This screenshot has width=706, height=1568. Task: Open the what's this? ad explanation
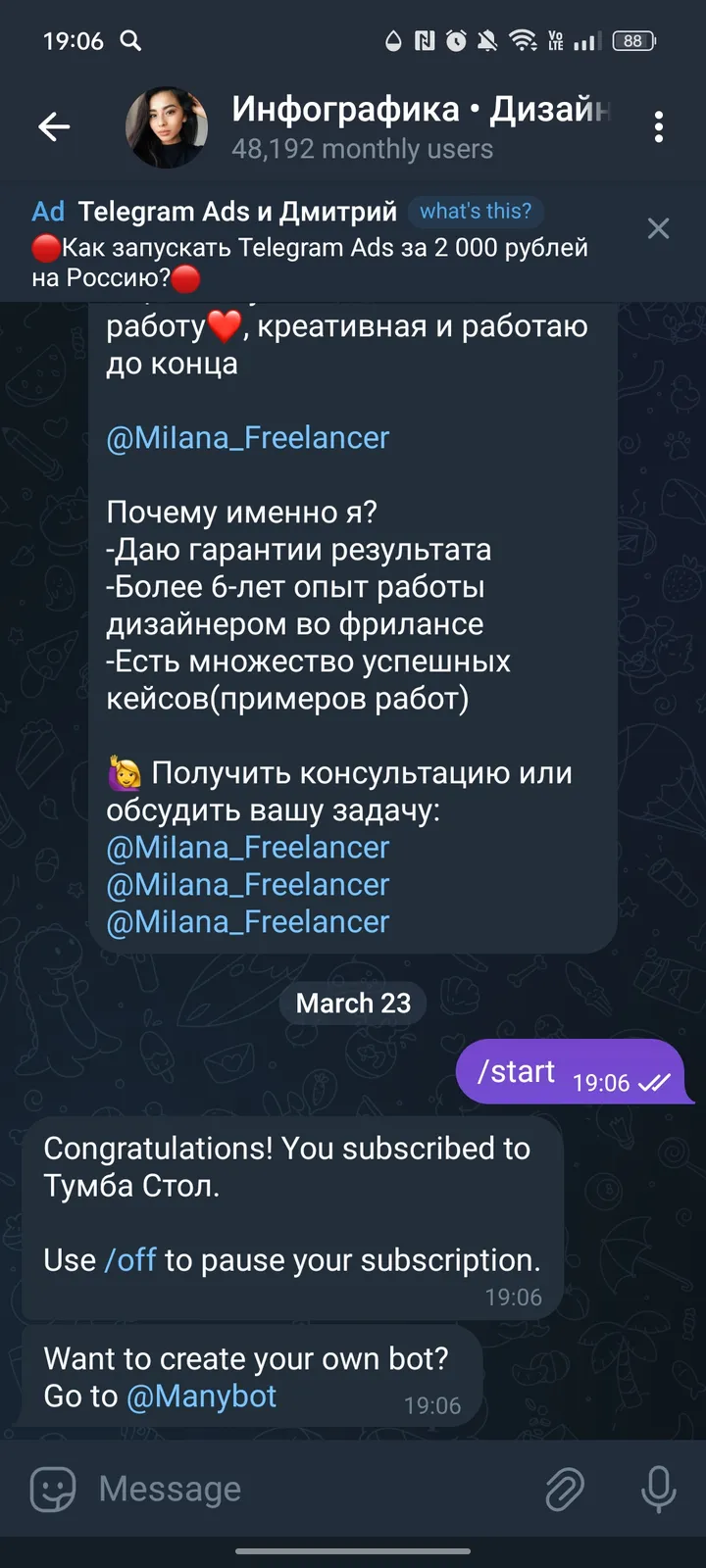pyautogui.click(x=476, y=211)
